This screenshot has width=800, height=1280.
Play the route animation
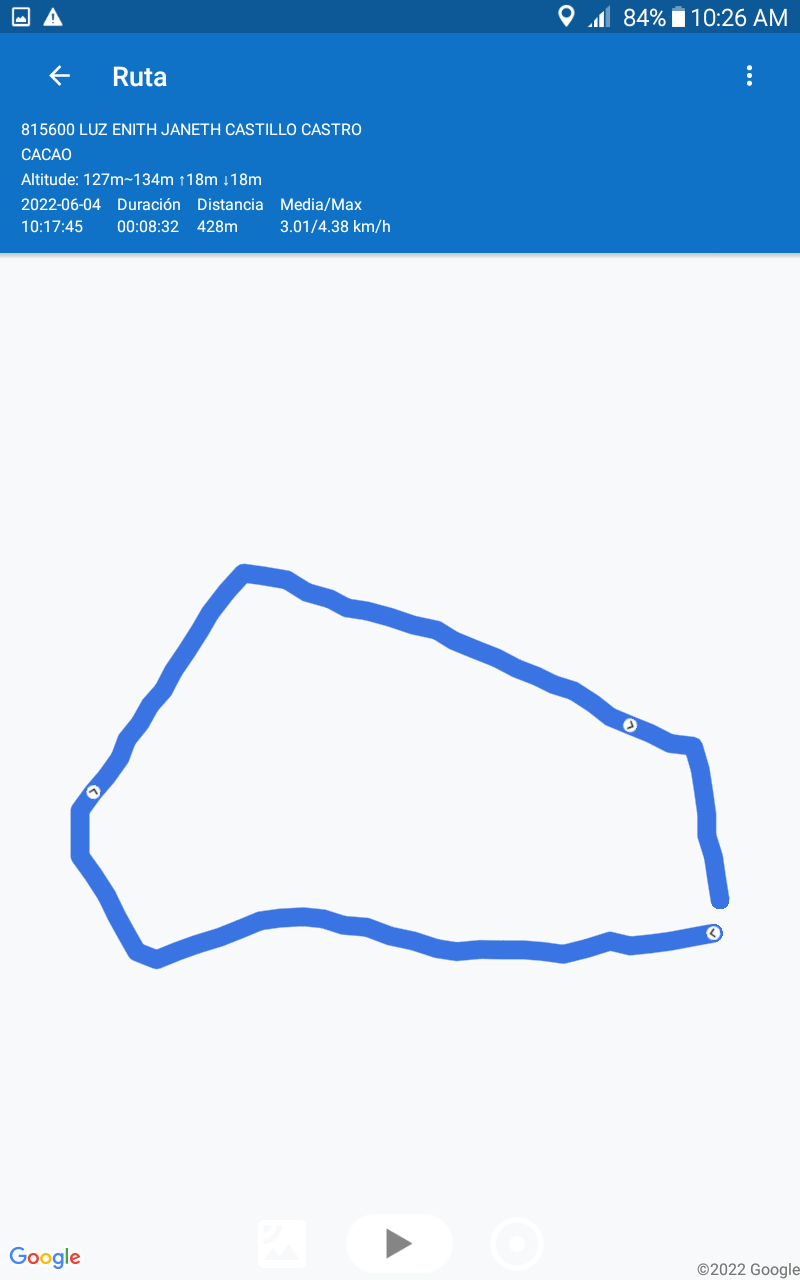coord(399,1243)
